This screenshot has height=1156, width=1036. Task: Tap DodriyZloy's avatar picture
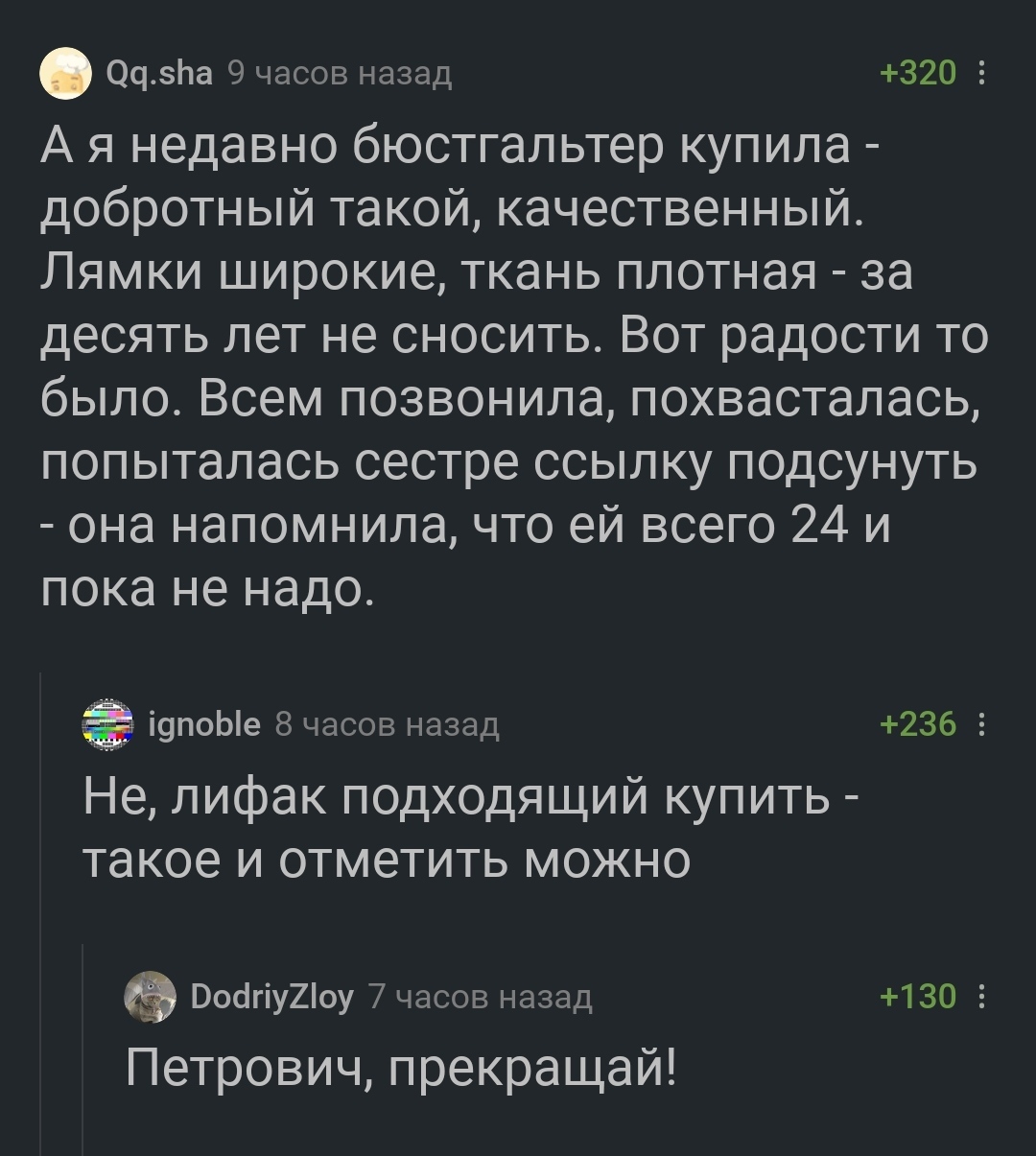point(151,998)
